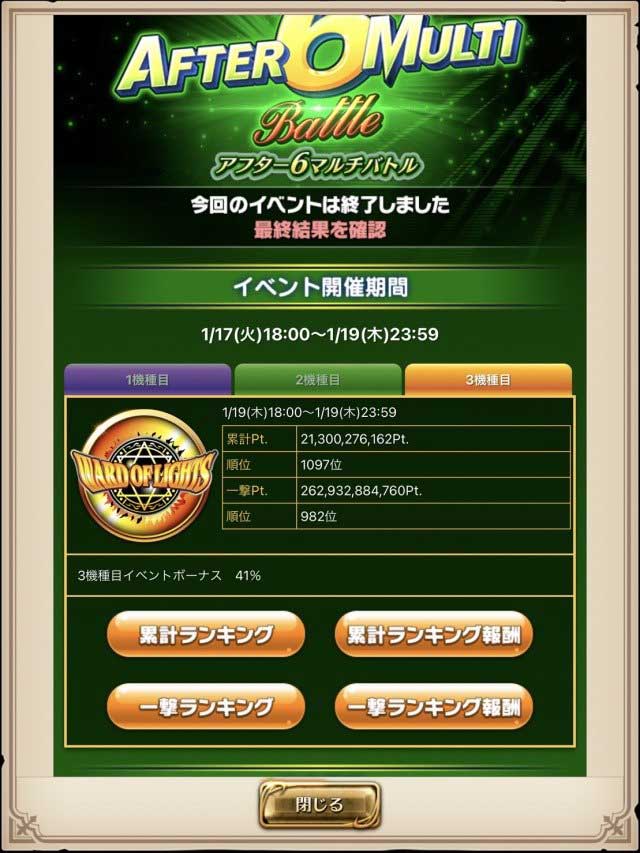The width and height of the screenshot is (640, 853).
Task: Select the 3機種目 tab
Action: pyautogui.click(x=487, y=380)
